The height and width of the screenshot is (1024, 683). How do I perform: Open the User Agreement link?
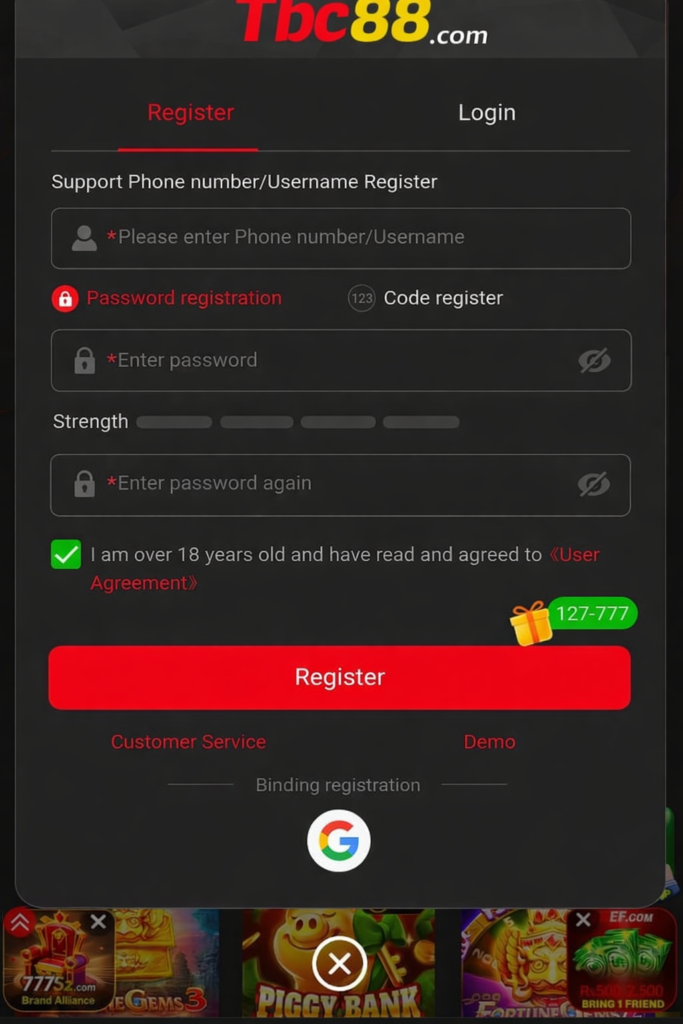574,555
